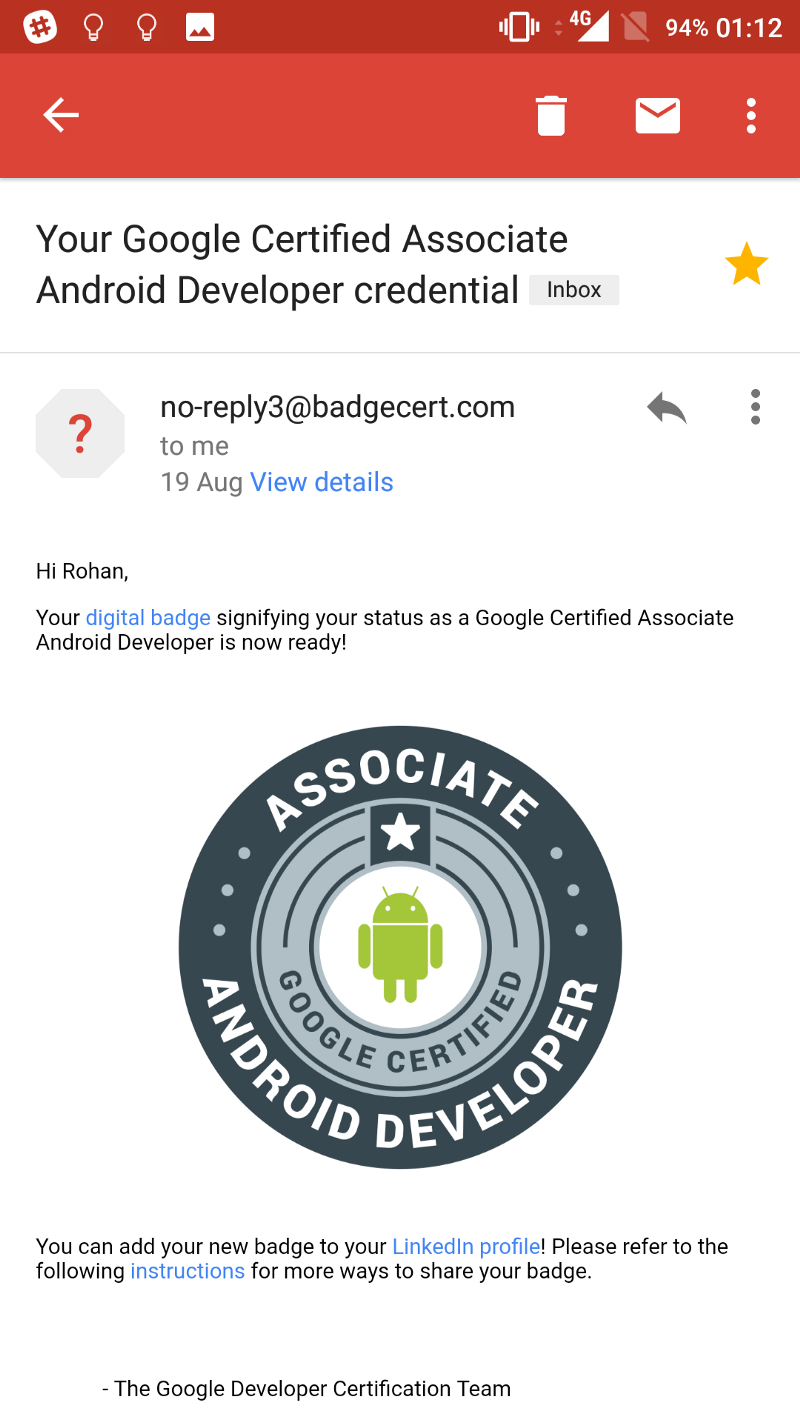
Task: Show sender info via the question-mark avatar
Action: [80, 434]
